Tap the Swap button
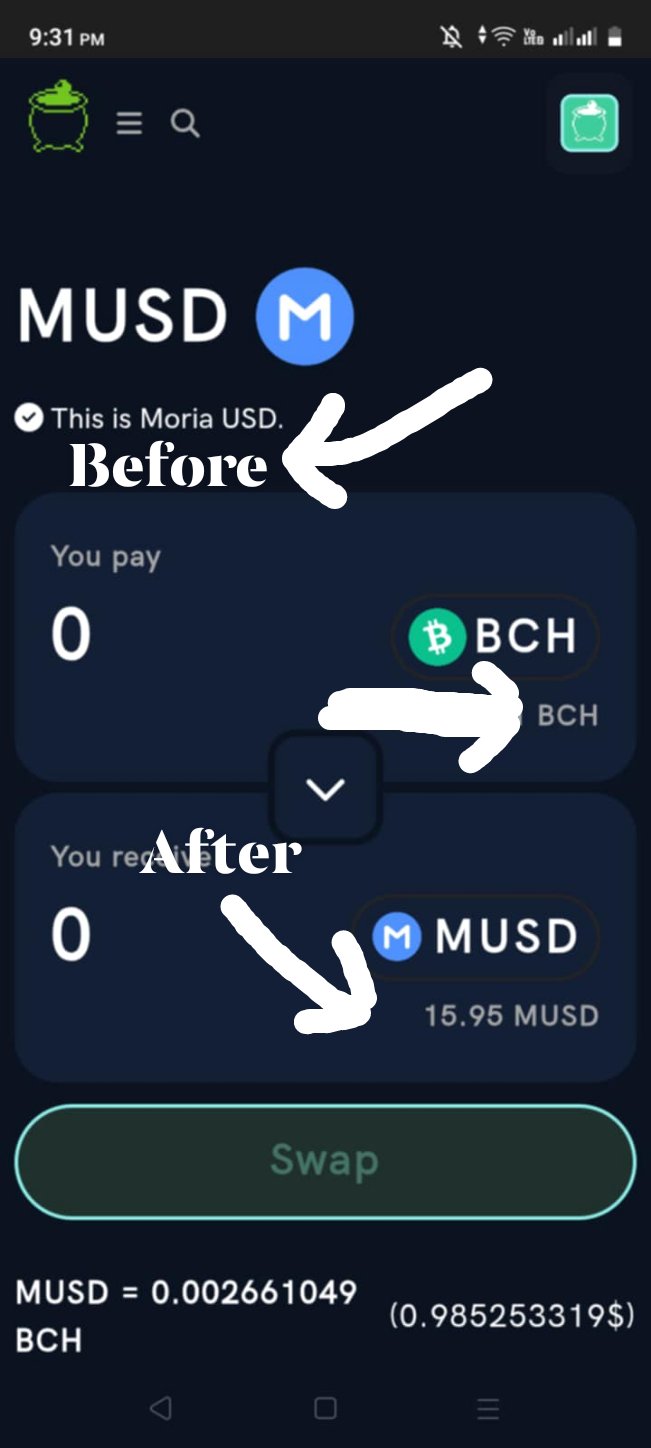The image size is (651, 1448). [325, 1161]
